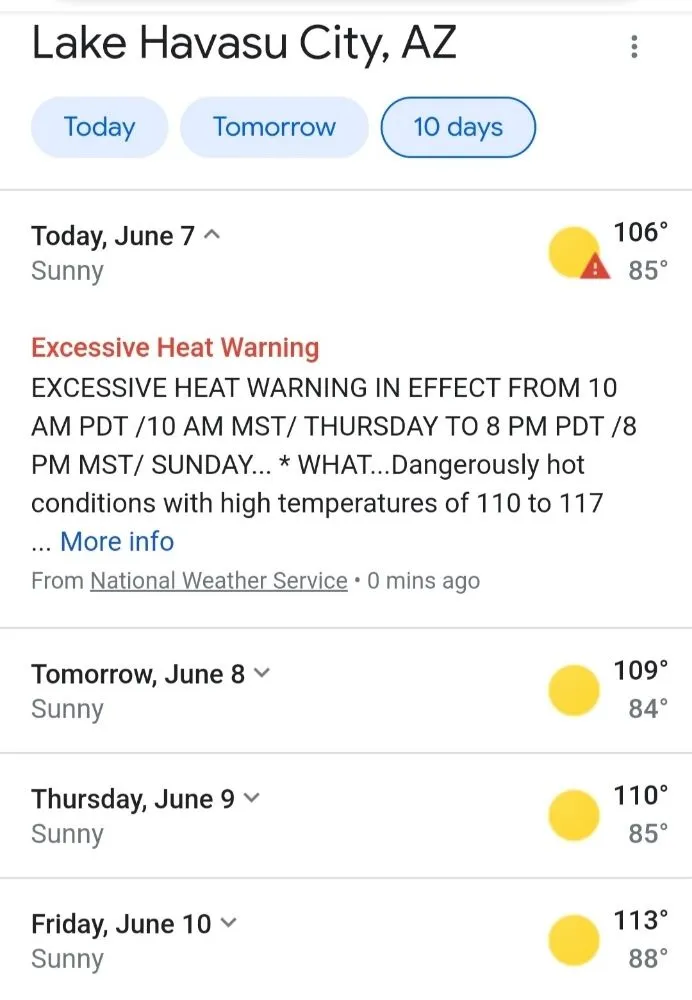Select the Tomorrow forecast chip
This screenshot has width=692, height=1000.
coord(274,127)
